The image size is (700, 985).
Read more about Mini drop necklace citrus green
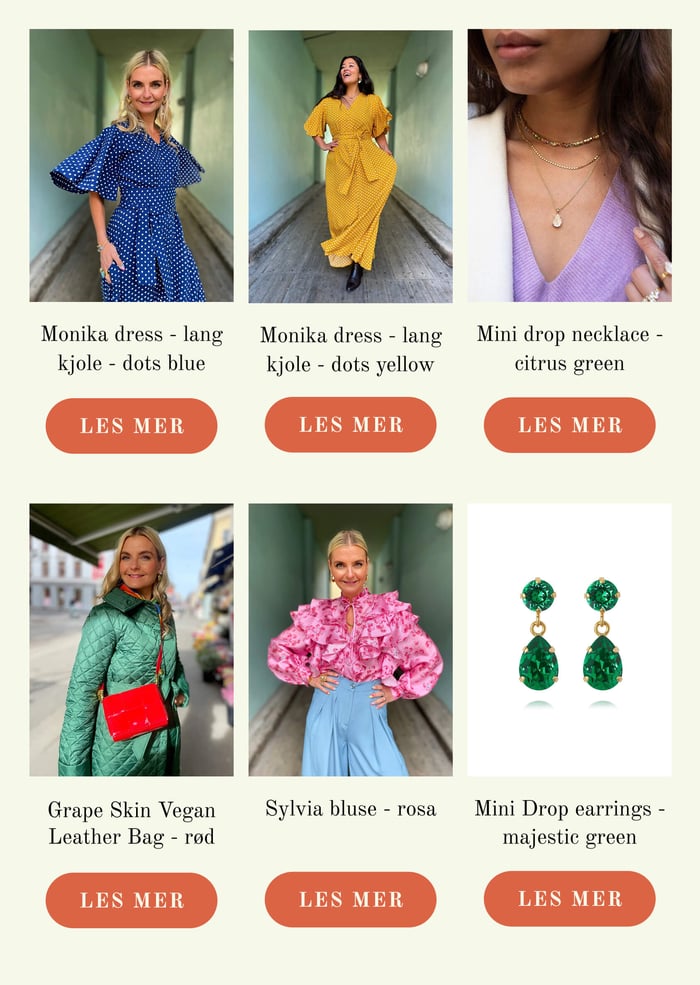pyautogui.click(x=569, y=425)
